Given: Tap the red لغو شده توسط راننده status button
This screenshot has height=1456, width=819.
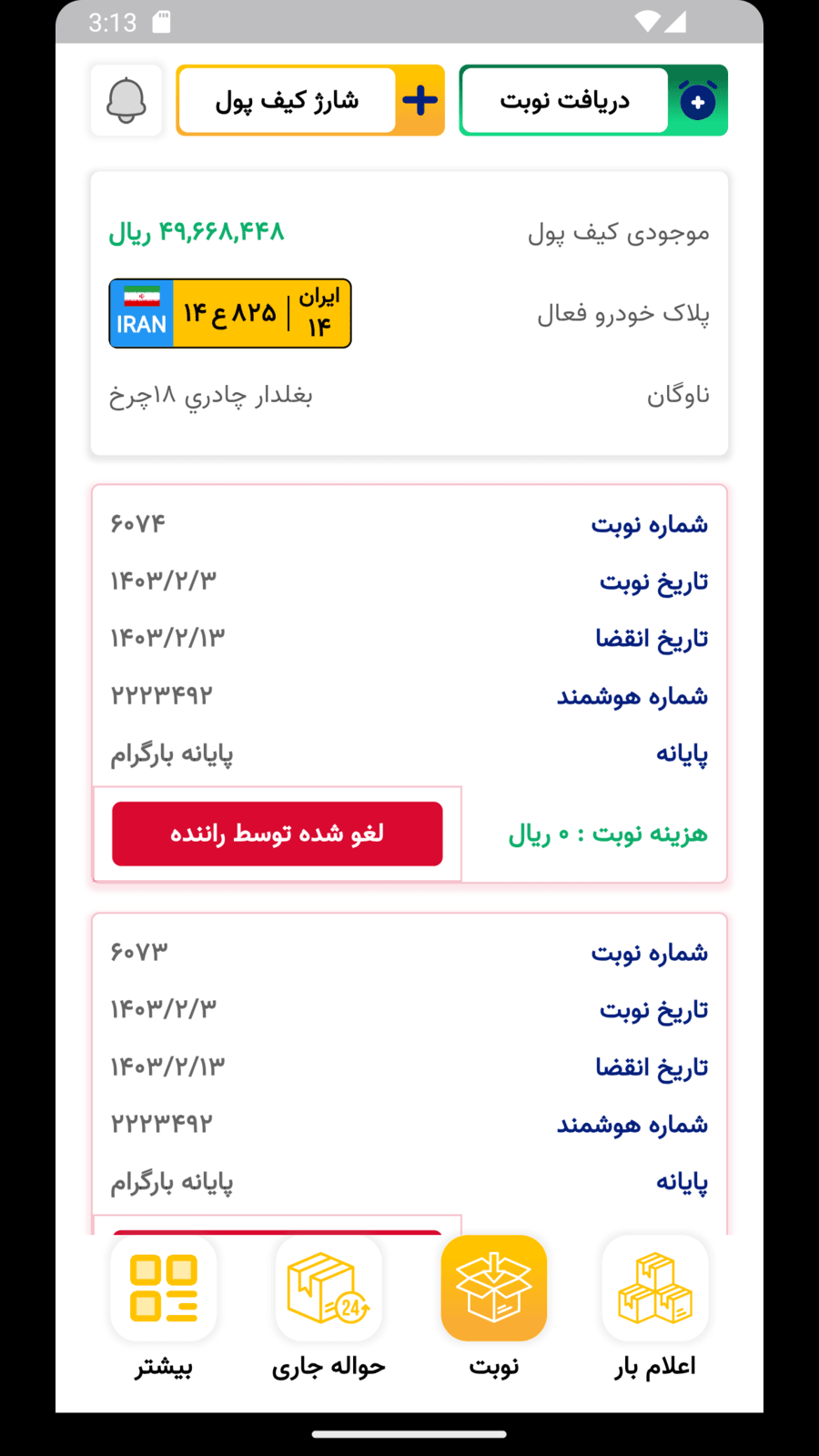Looking at the screenshot, I should tap(277, 833).
